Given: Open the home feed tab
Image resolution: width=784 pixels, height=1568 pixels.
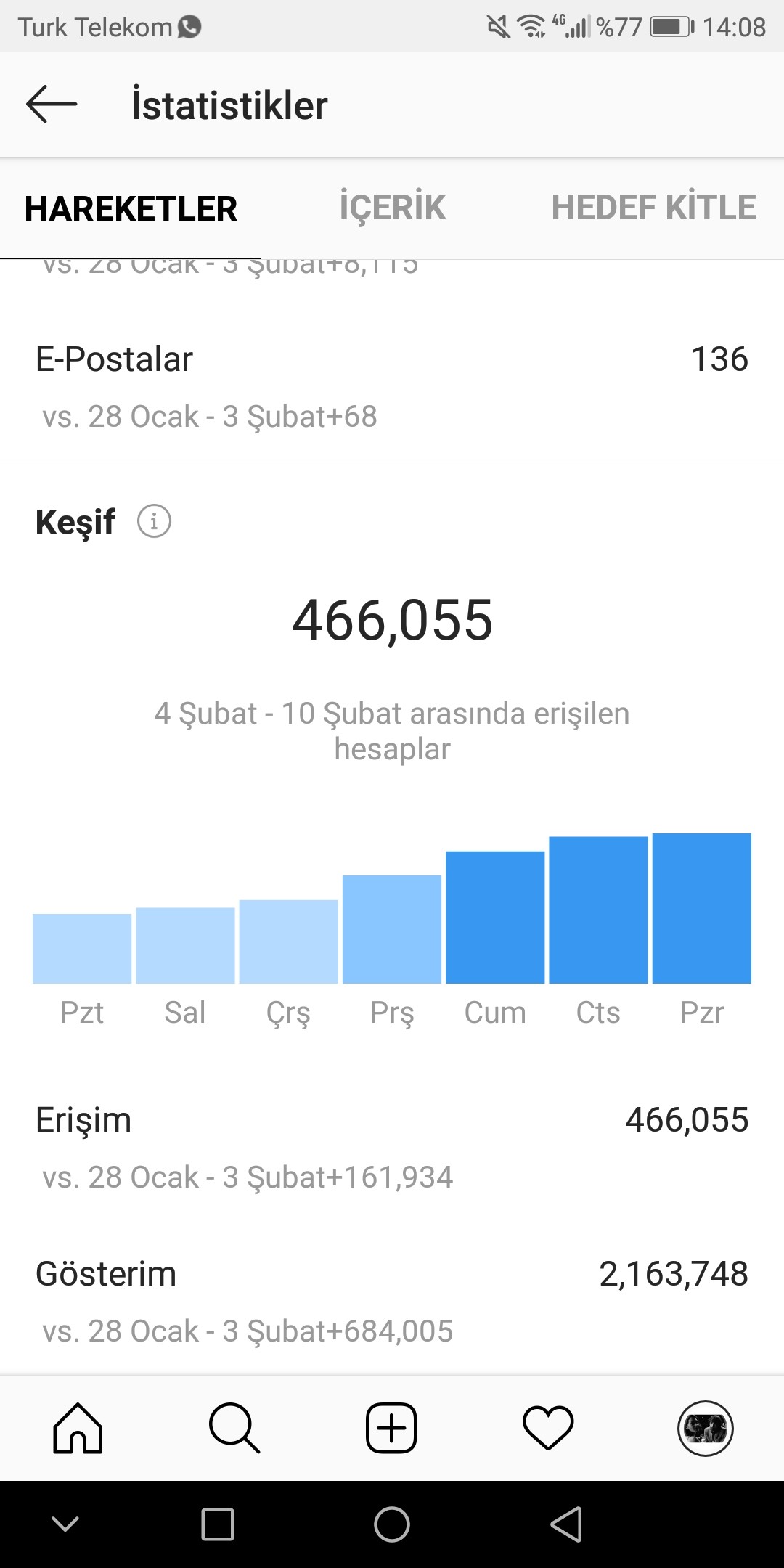Looking at the screenshot, I should point(78,1429).
